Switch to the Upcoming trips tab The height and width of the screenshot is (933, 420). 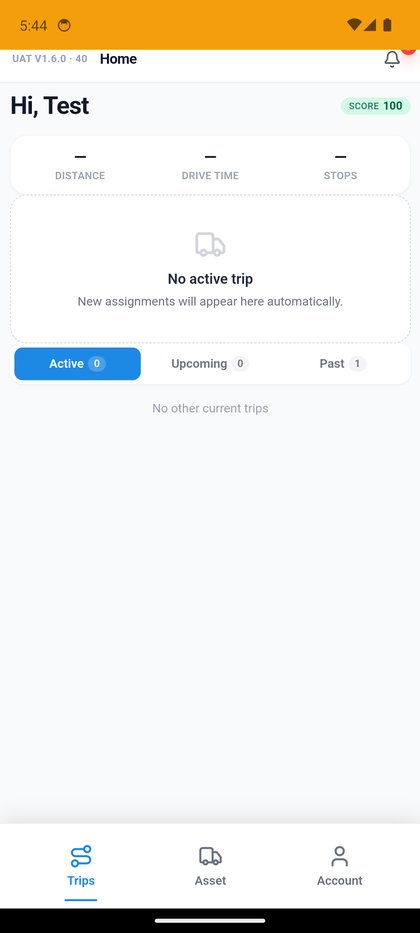(x=210, y=364)
